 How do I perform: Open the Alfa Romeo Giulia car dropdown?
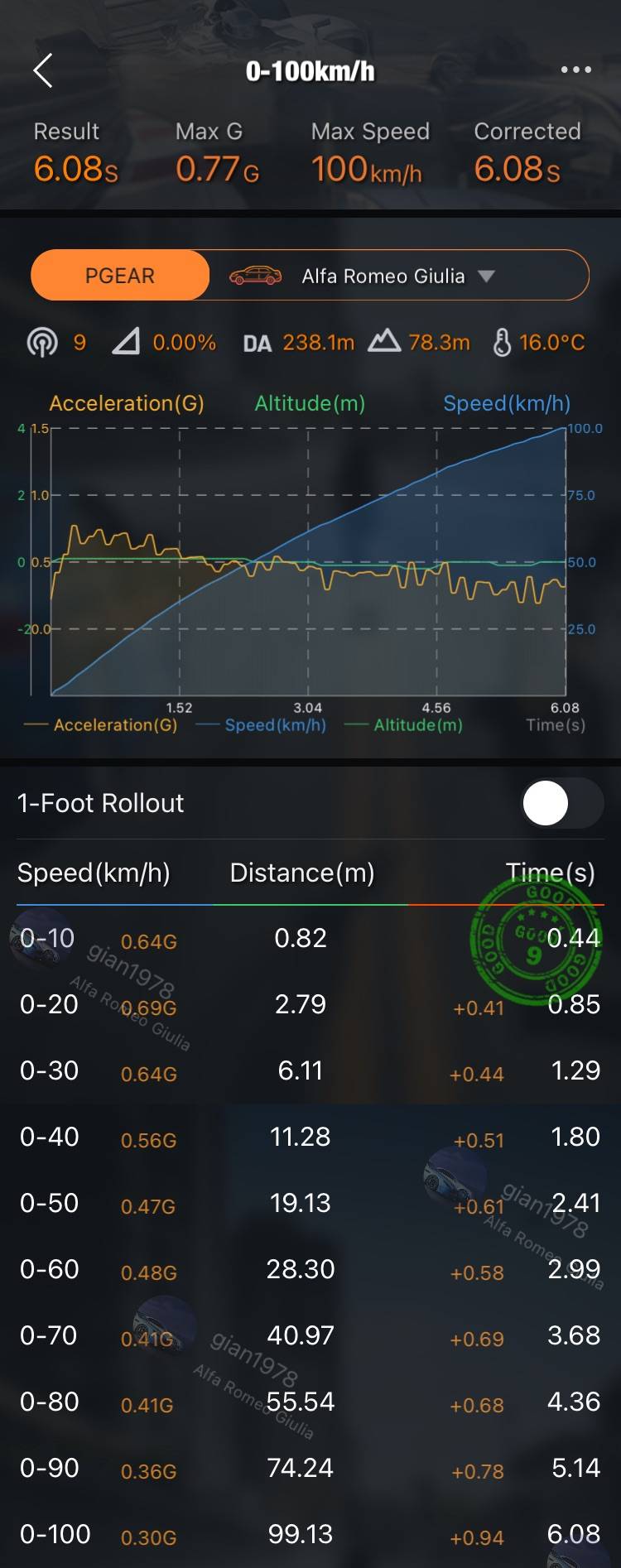point(399,276)
